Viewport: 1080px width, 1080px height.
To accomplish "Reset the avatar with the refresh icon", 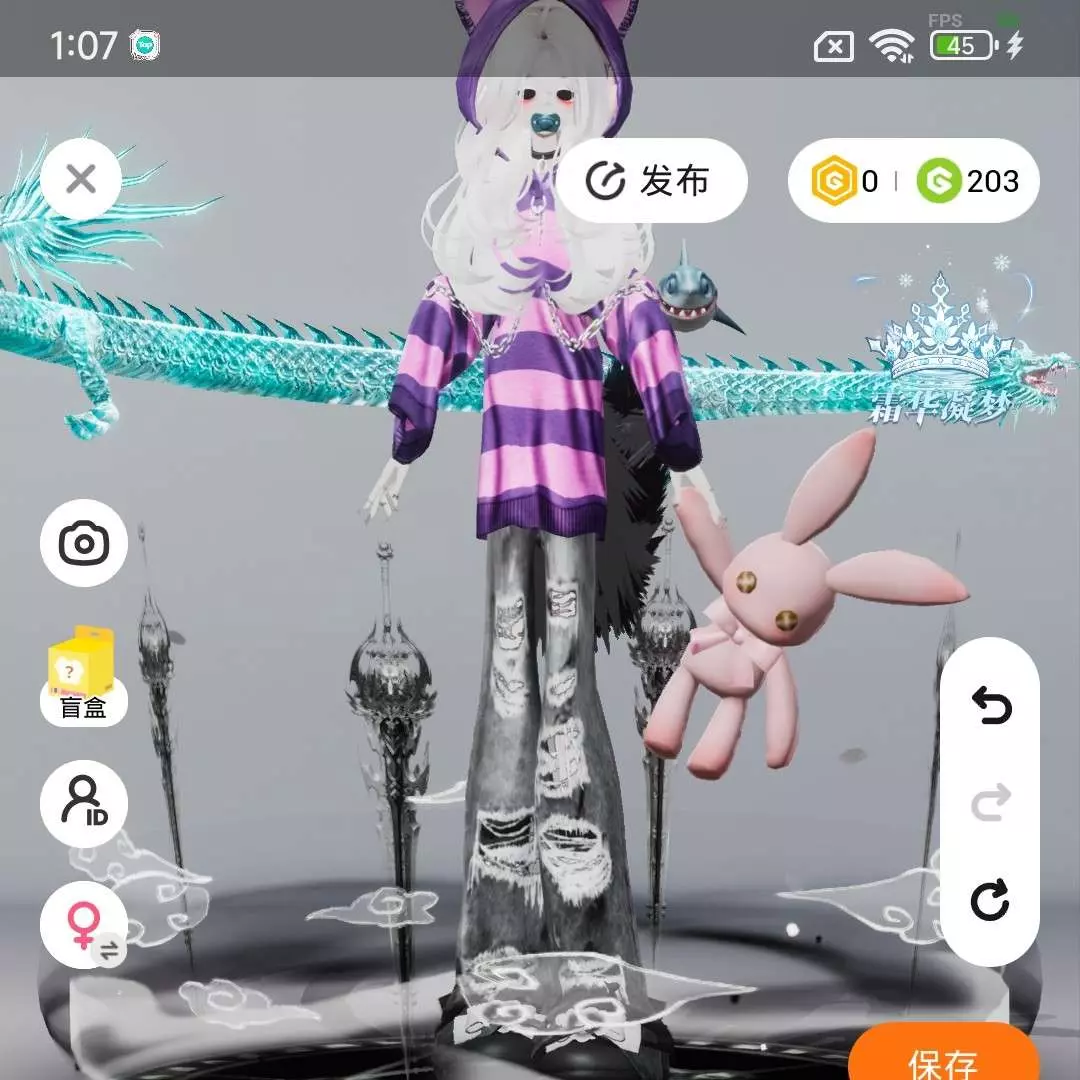I will (x=990, y=901).
